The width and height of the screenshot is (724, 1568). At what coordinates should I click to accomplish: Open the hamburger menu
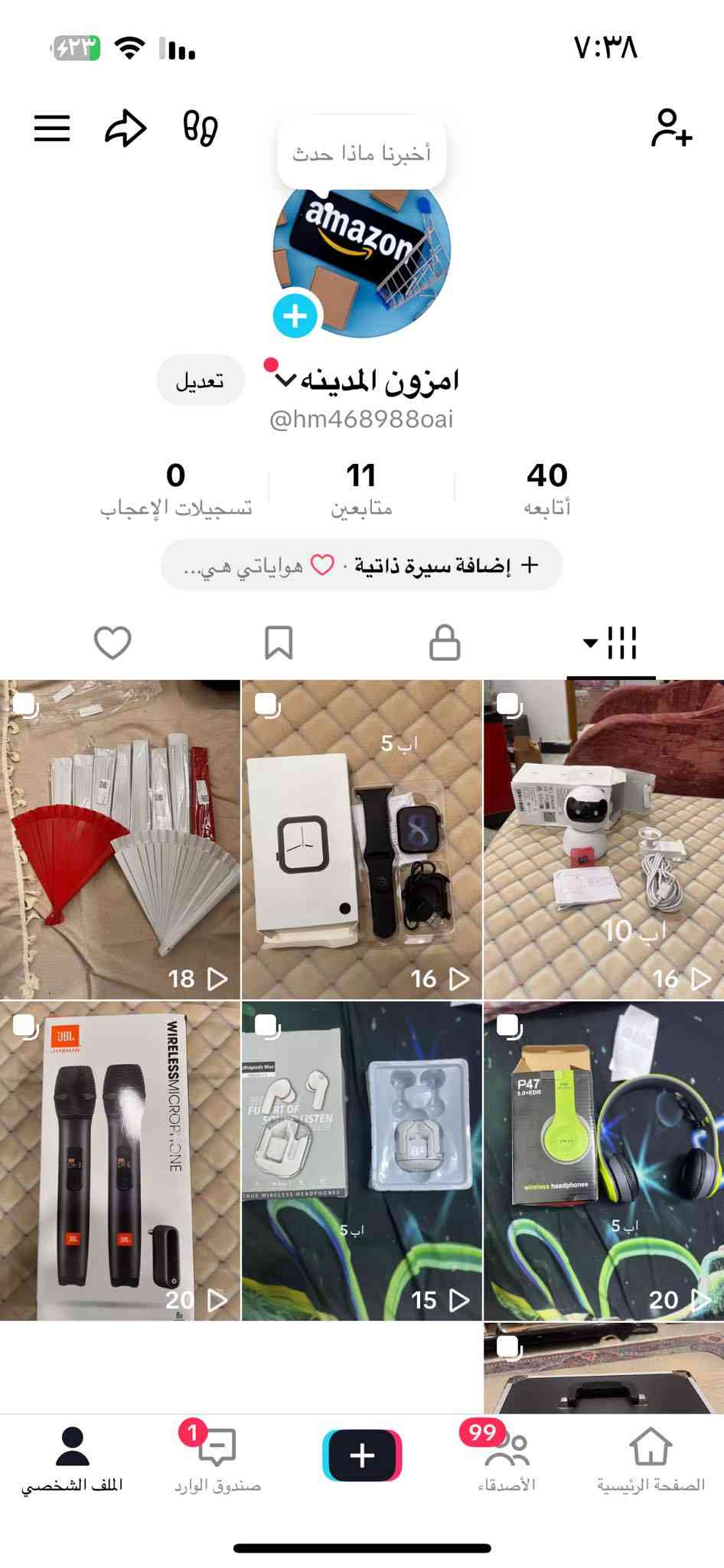coord(52,128)
